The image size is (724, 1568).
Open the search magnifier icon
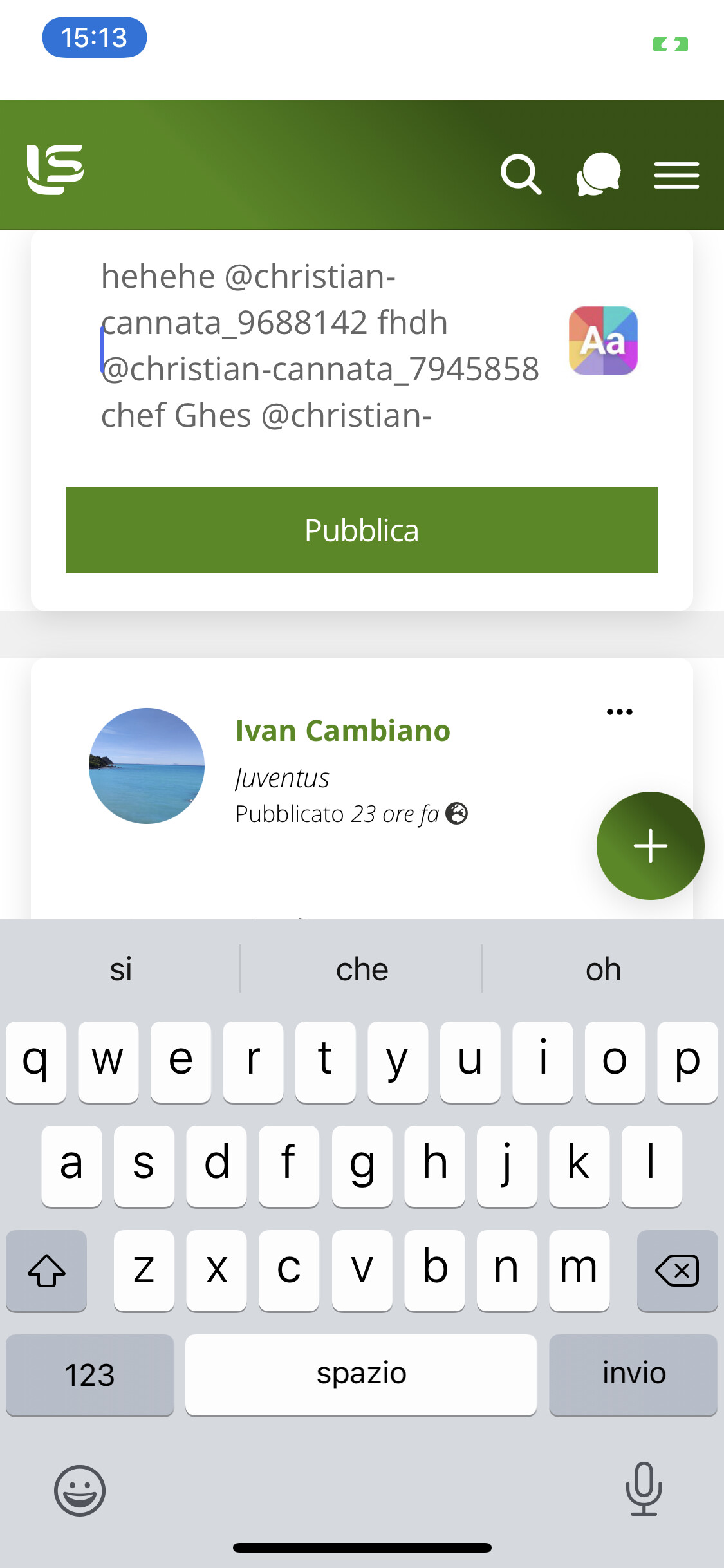(x=521, y=174)
